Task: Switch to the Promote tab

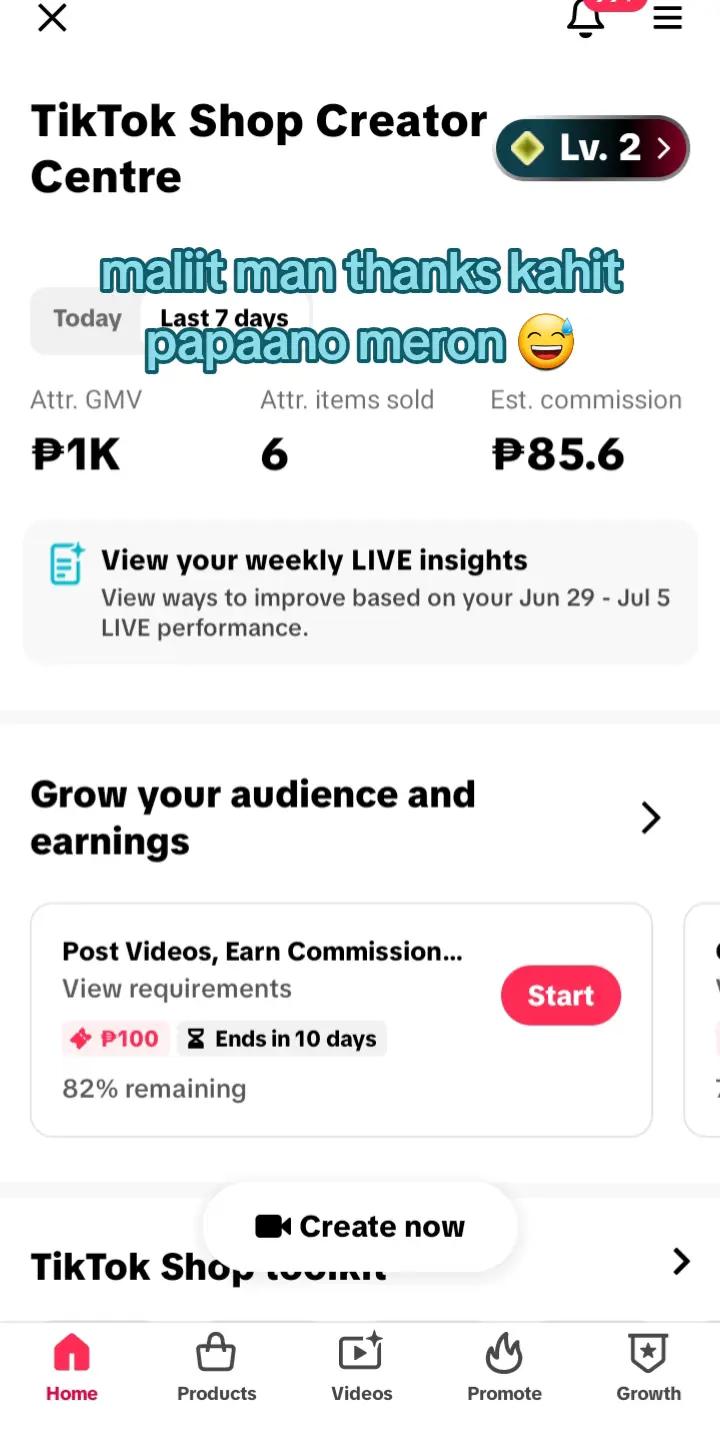Action: pos(504,1368)
